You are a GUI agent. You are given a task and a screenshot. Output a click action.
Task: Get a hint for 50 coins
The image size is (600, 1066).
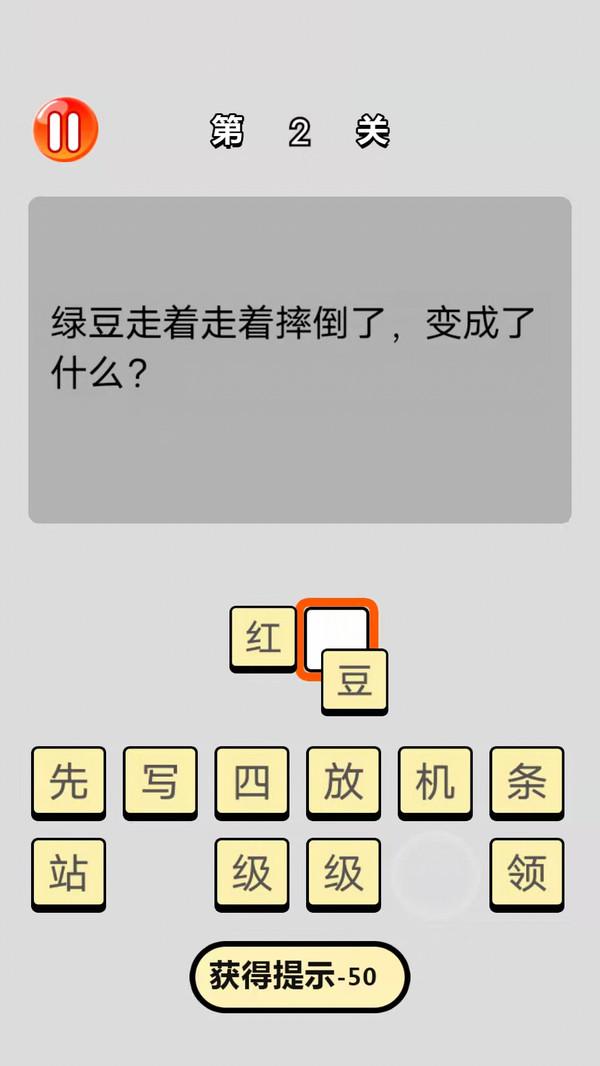point(299,976)
